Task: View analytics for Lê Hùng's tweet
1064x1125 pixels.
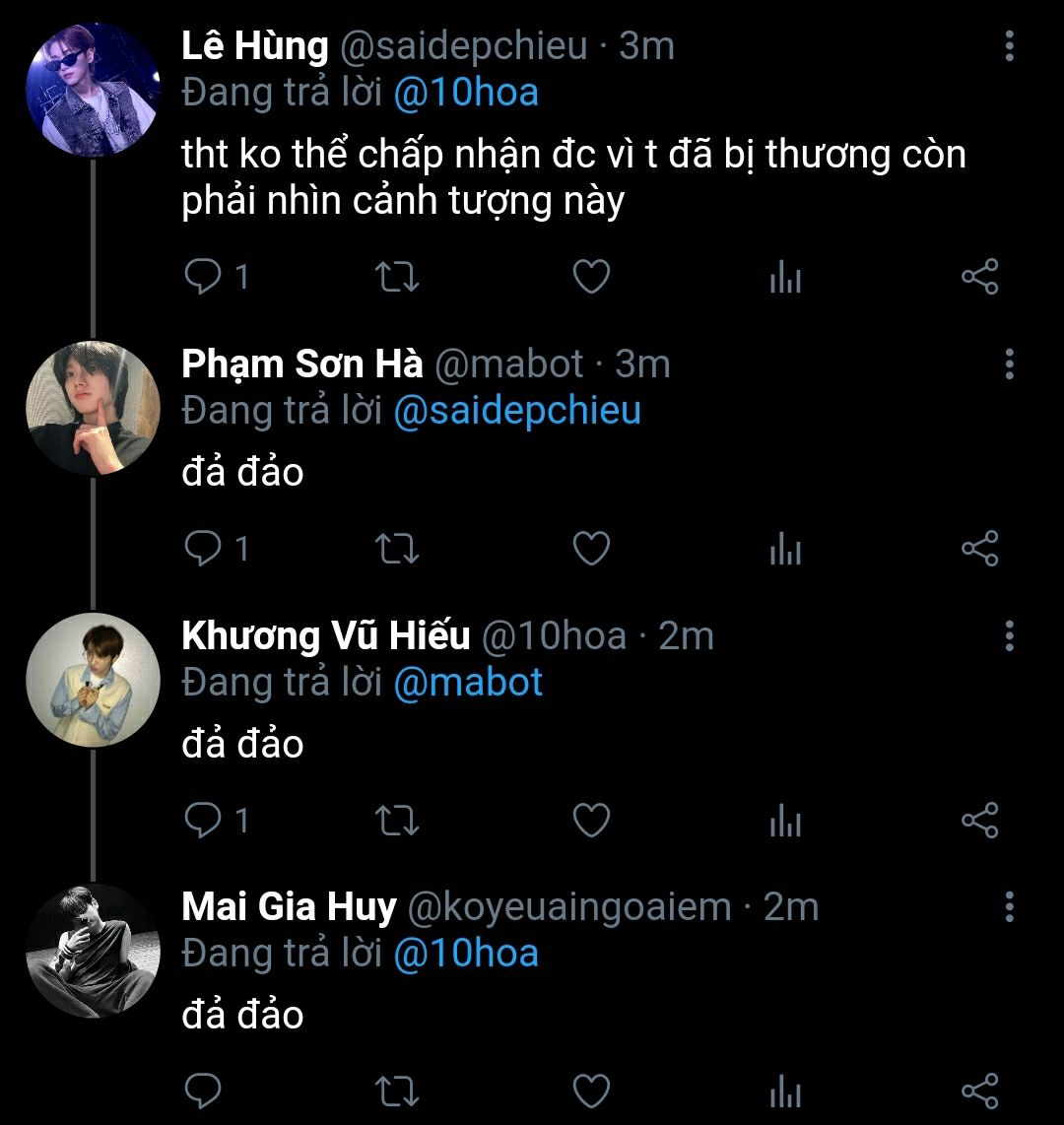Action: (785, 277)
